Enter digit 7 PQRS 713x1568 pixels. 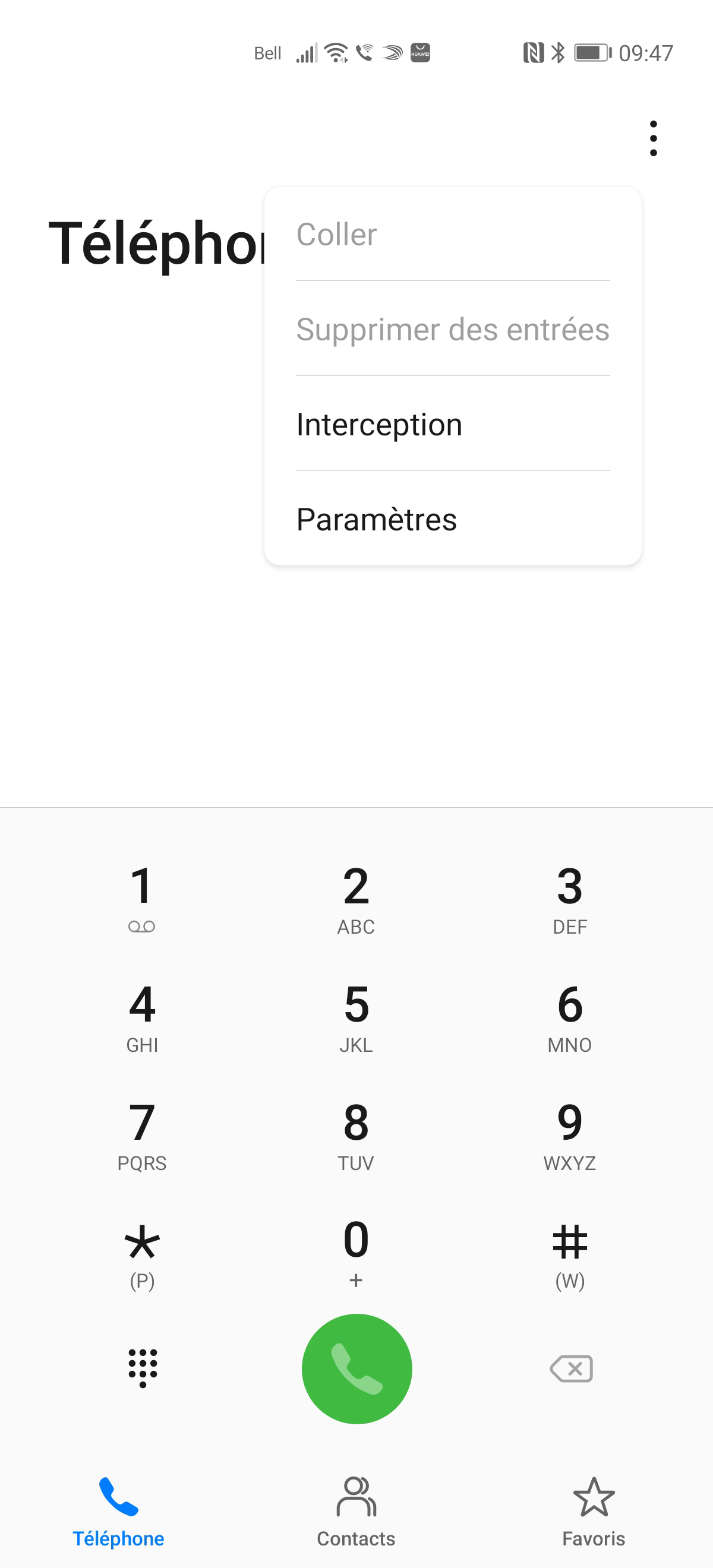[142, 1133]
